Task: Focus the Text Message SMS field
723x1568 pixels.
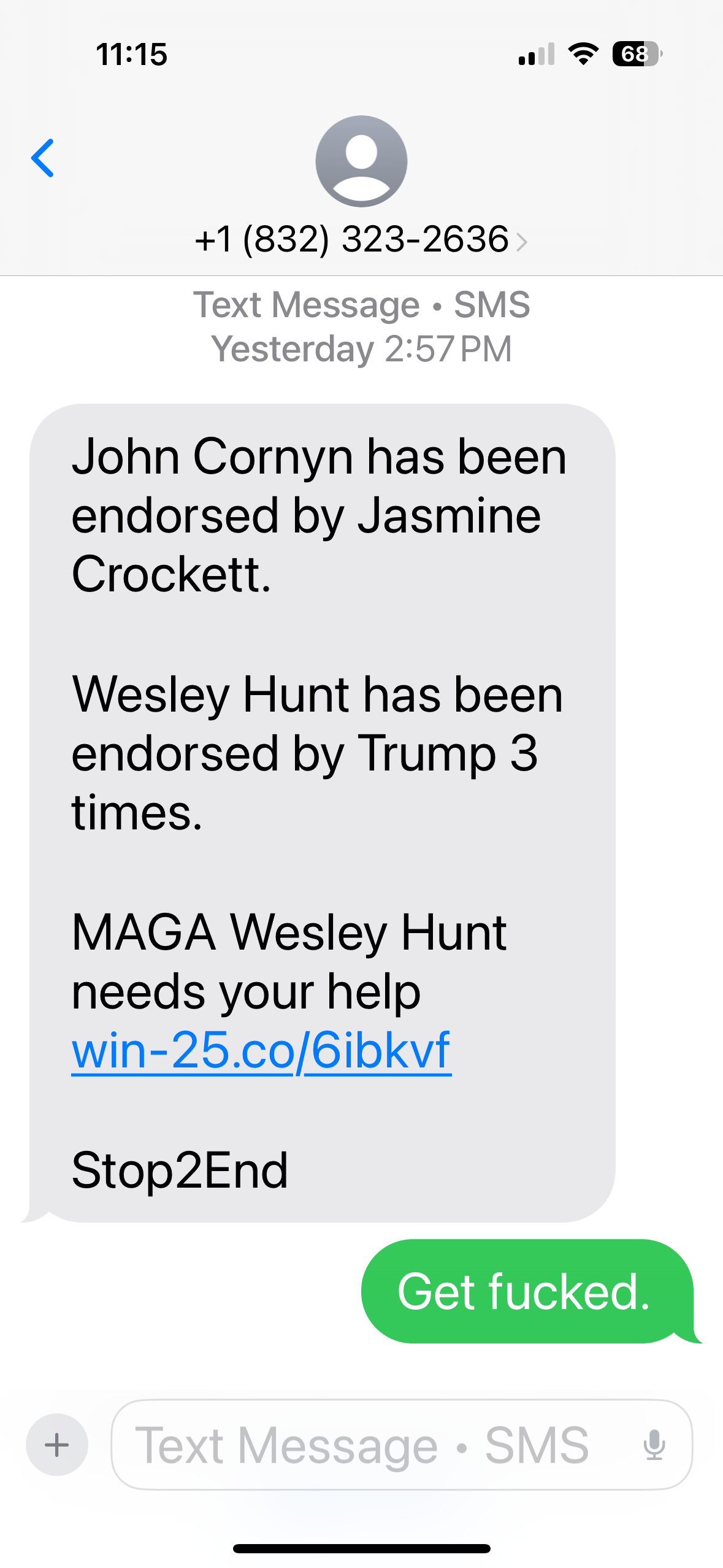Action: (368, 1445)
